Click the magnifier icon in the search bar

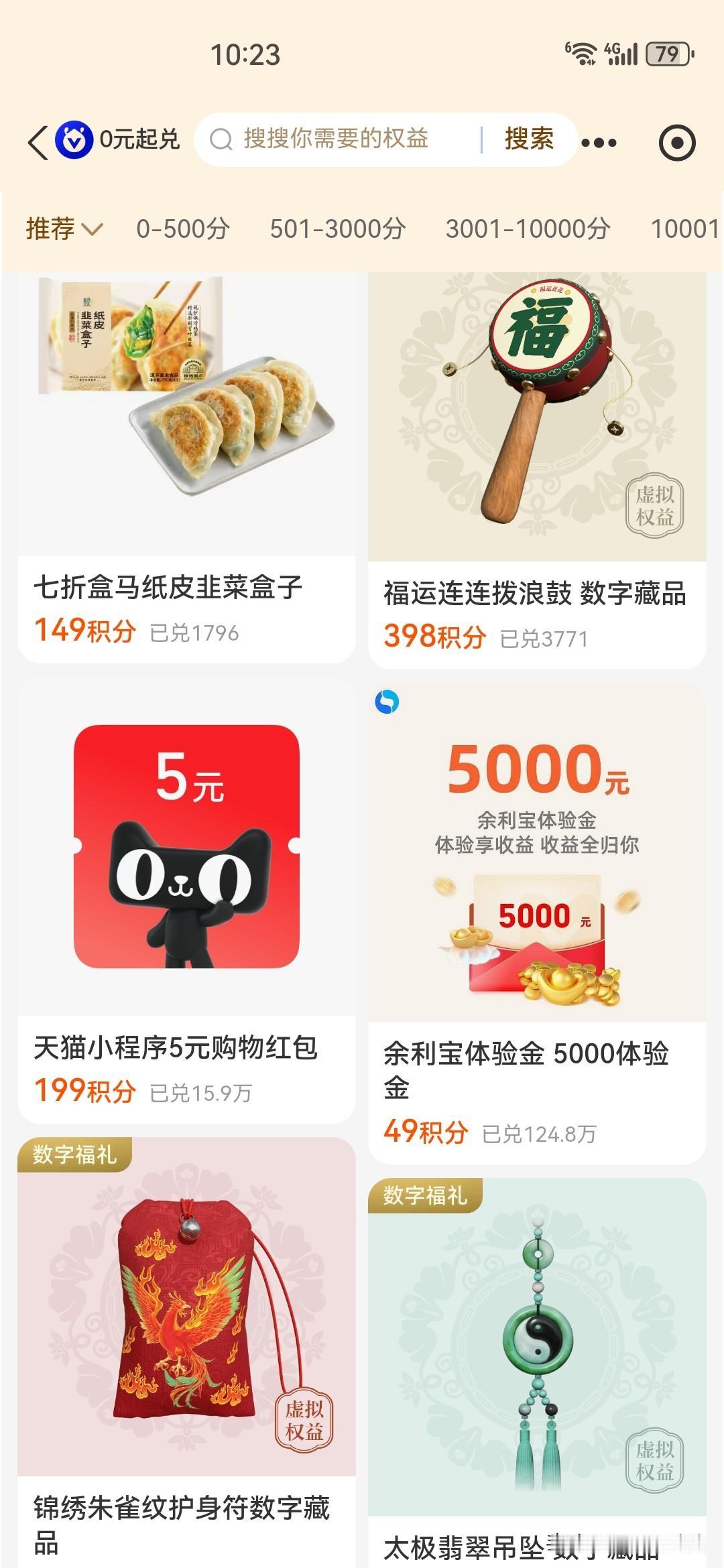pos(224,139)
